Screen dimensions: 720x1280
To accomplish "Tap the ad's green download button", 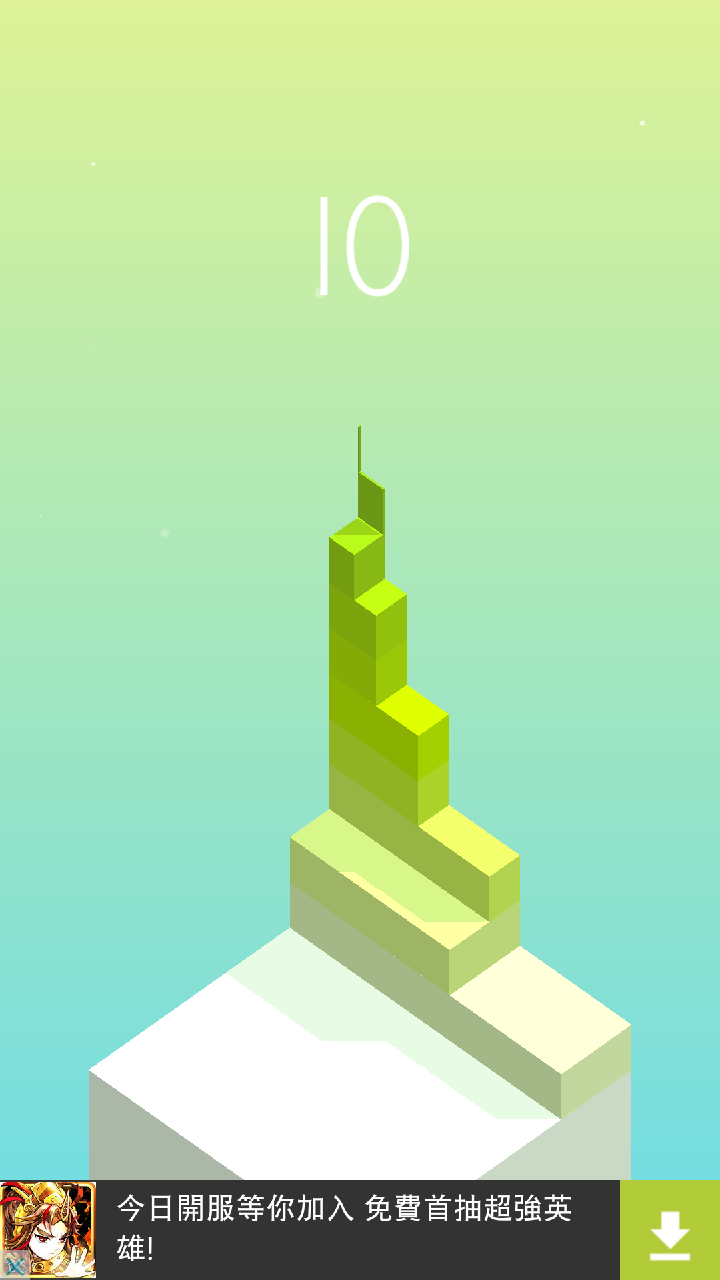I will tap(670, 1230).
